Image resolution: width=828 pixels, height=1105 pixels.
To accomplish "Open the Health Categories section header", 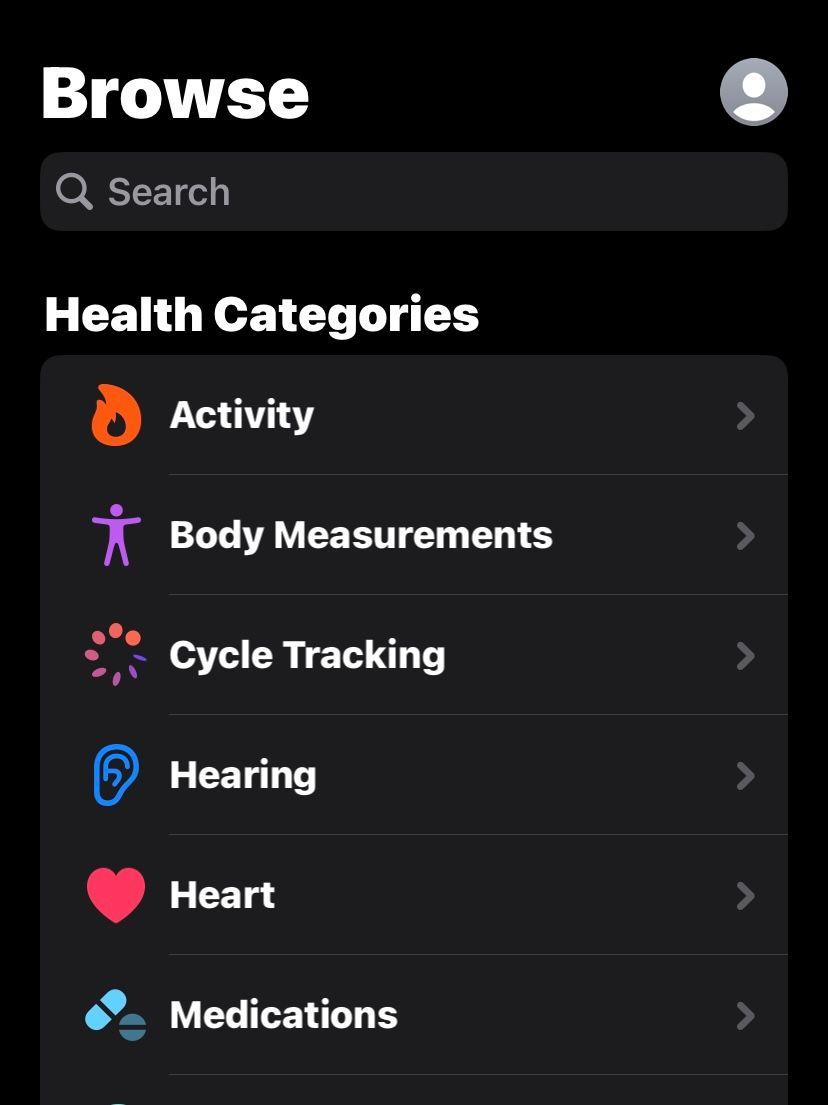I will point(262,314).
